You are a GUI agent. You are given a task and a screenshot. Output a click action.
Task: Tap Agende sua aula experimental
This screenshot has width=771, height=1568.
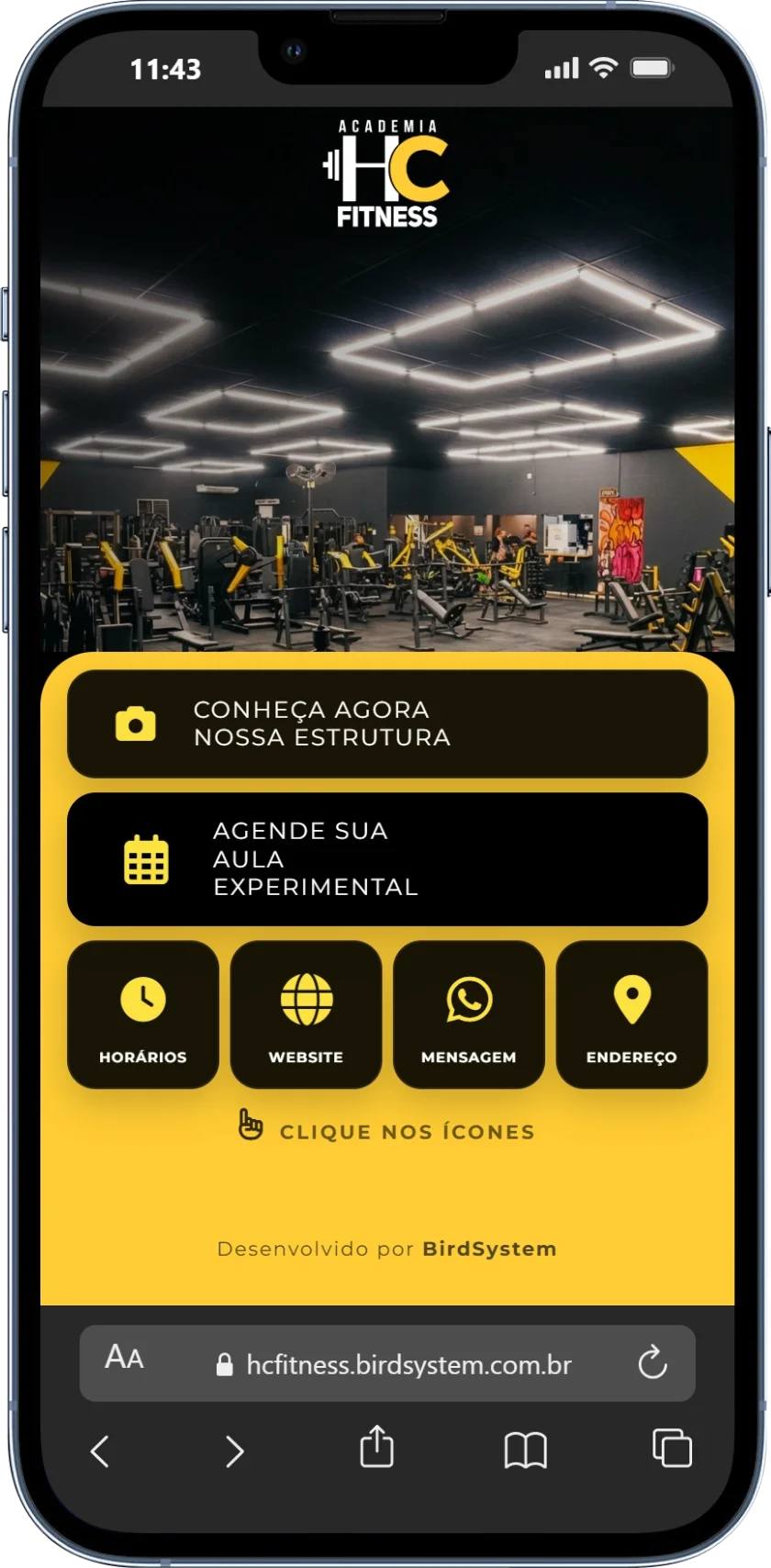(x=386, y=858)
